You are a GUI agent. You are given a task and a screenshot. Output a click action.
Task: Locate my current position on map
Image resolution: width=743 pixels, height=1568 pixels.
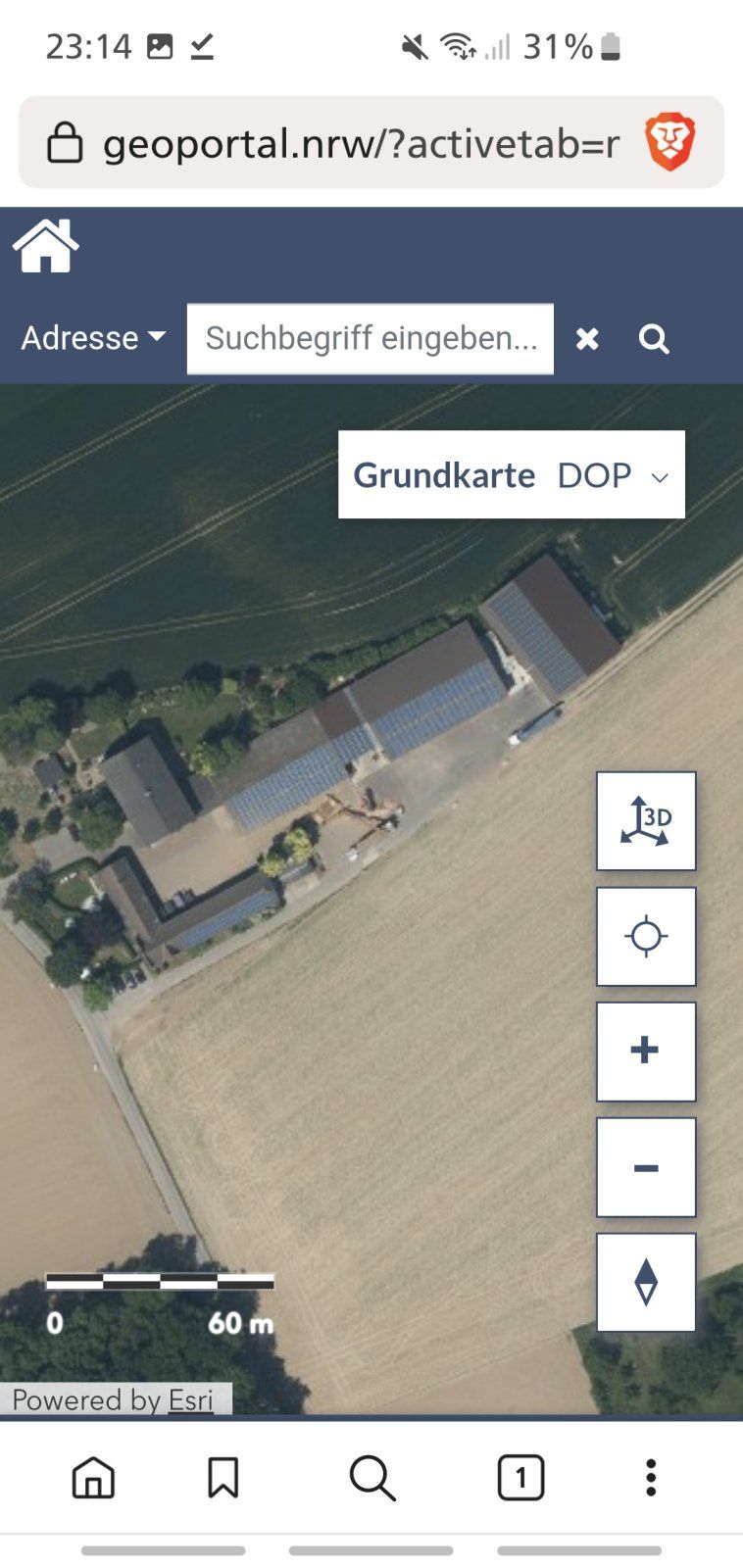tap(646, 936)
